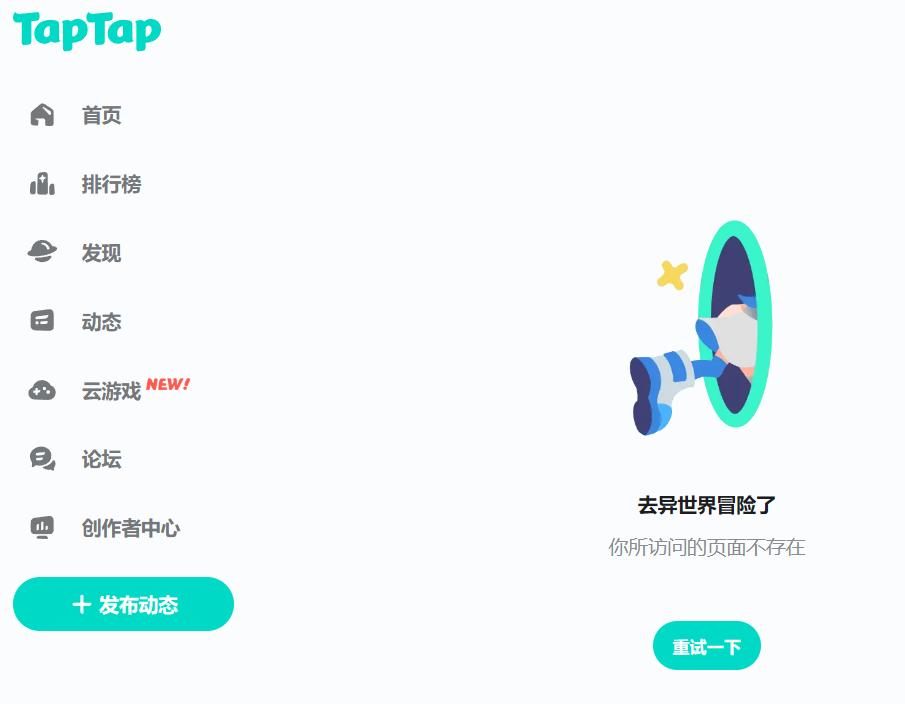Tap 发布动态 to post an update
Screen dimensions: 905x704
pyautogui.click(x=123, y=604)
